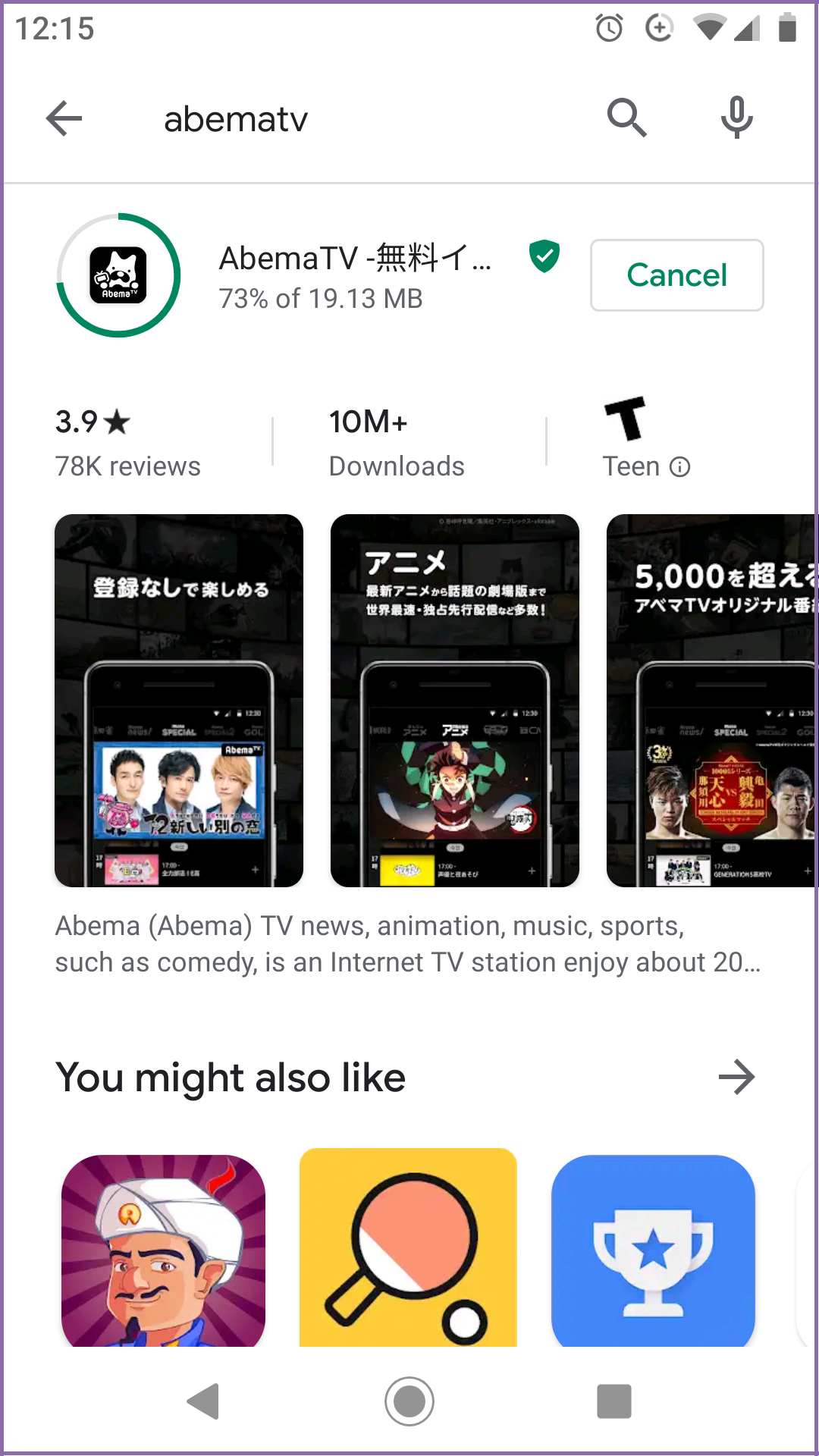Go back using the search bar arrow
This screenshot has height=1456, width=819.
coord(64,118)
